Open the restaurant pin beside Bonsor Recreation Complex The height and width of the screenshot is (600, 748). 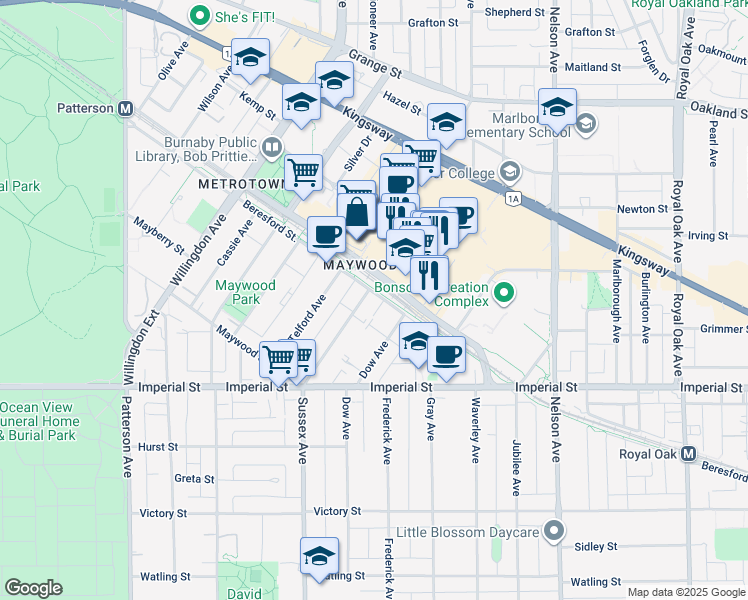pos(430,275)
